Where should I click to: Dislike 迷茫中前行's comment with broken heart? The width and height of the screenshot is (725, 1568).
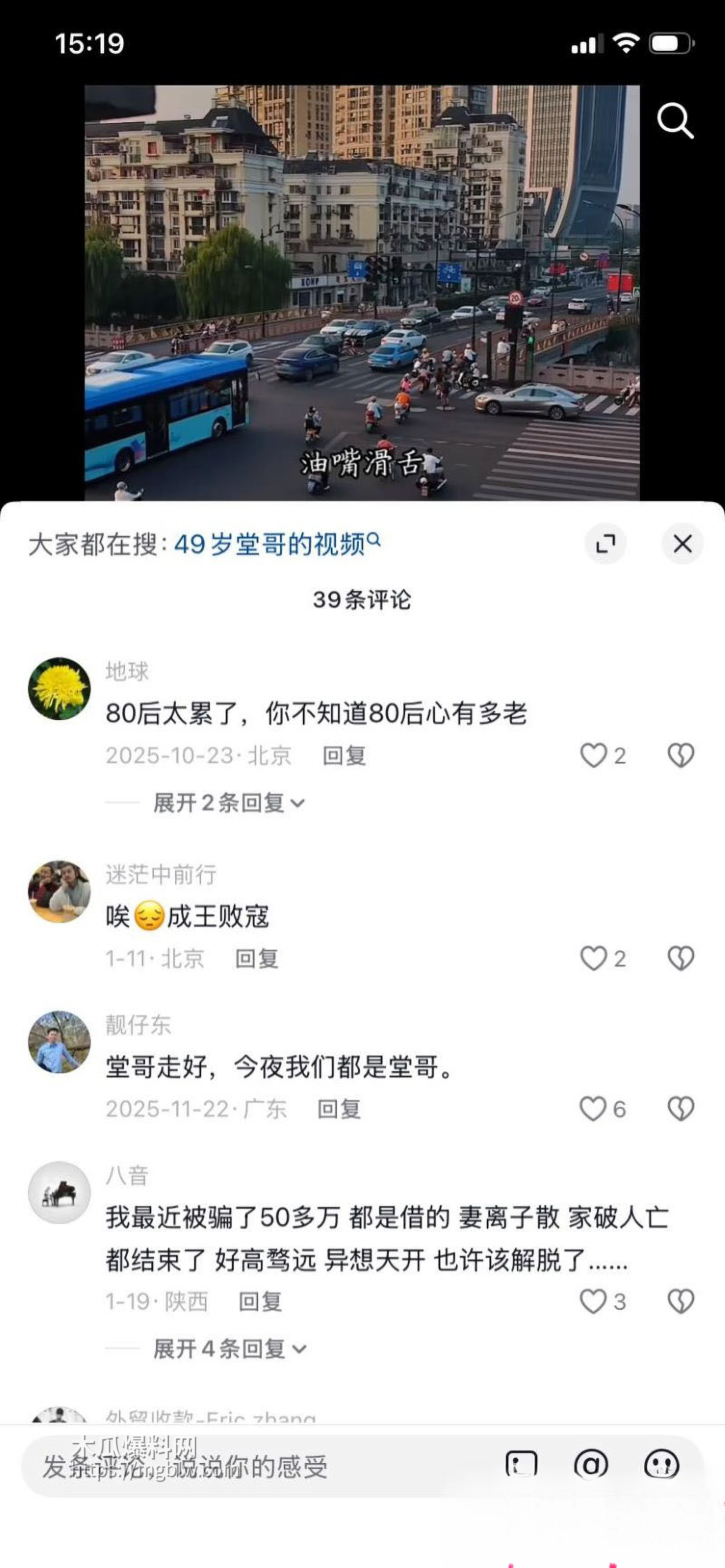tap(680, 959)
